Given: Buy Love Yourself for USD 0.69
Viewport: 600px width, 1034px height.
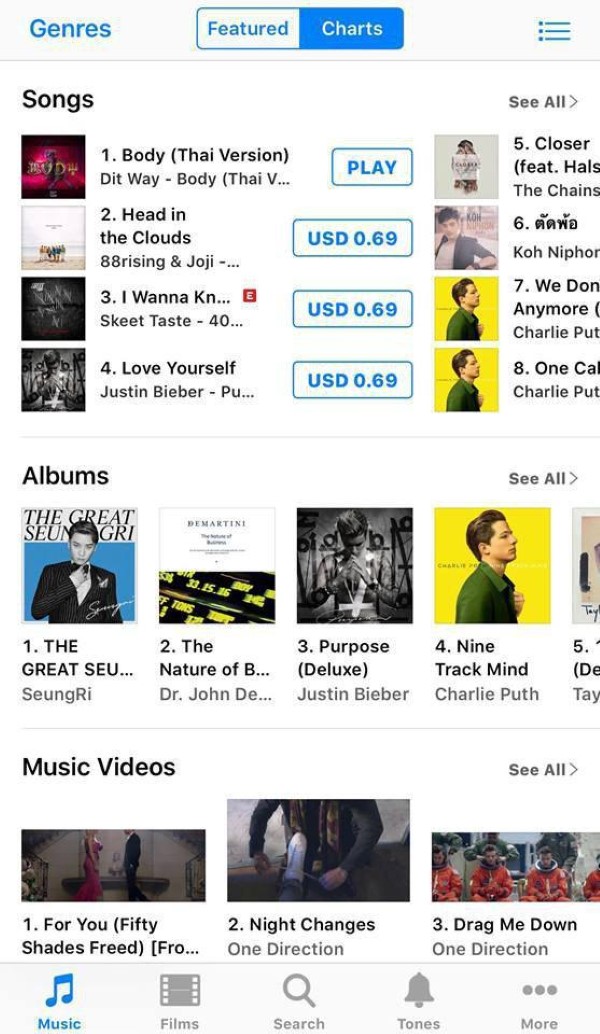Looking at the screenshot, I should pos(352,381).
